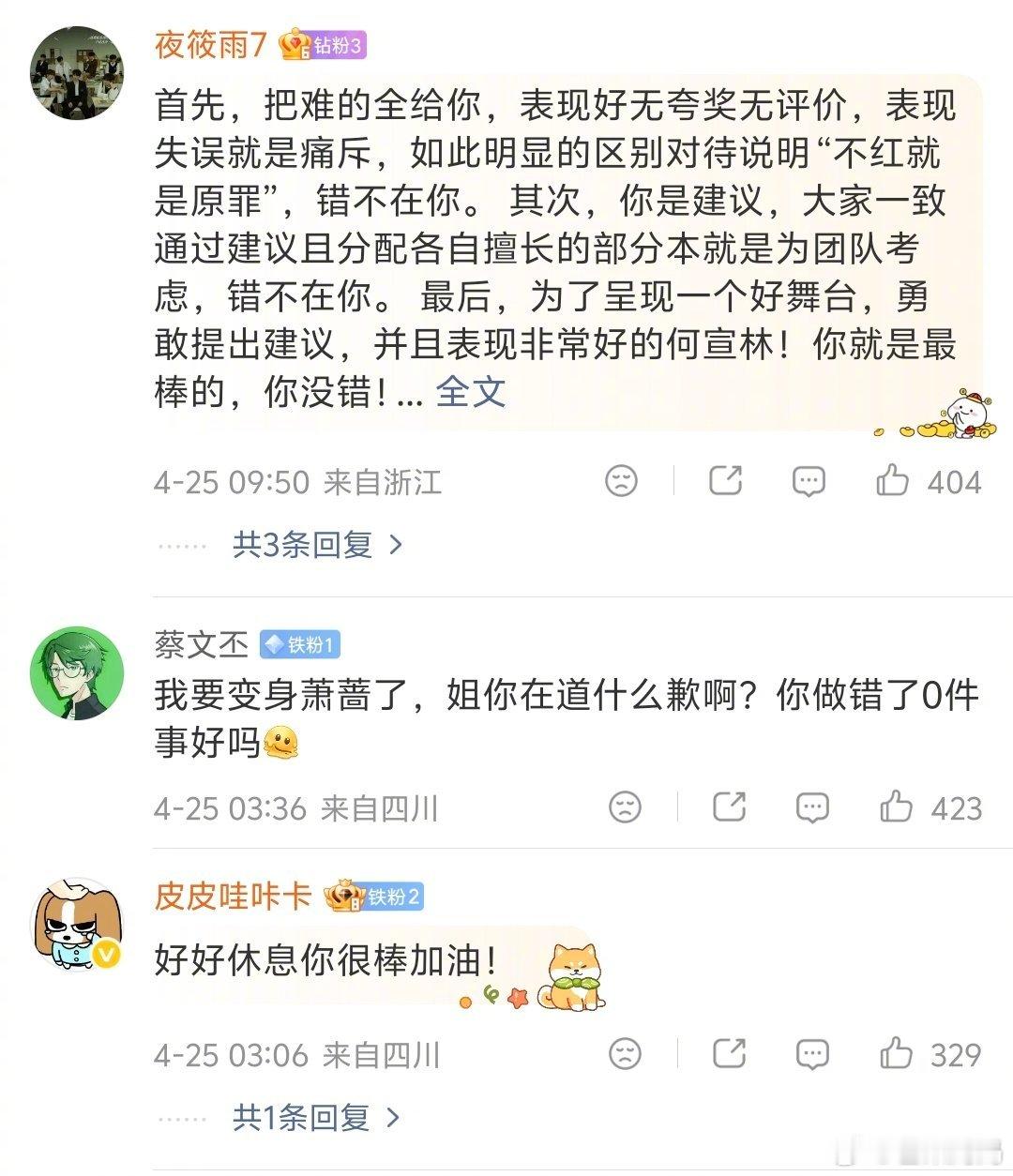1013x1176 pixels.
Task: Expand 共1条回复 under 皮皮哇咔卡's comment
Action: pos(300,1118)
